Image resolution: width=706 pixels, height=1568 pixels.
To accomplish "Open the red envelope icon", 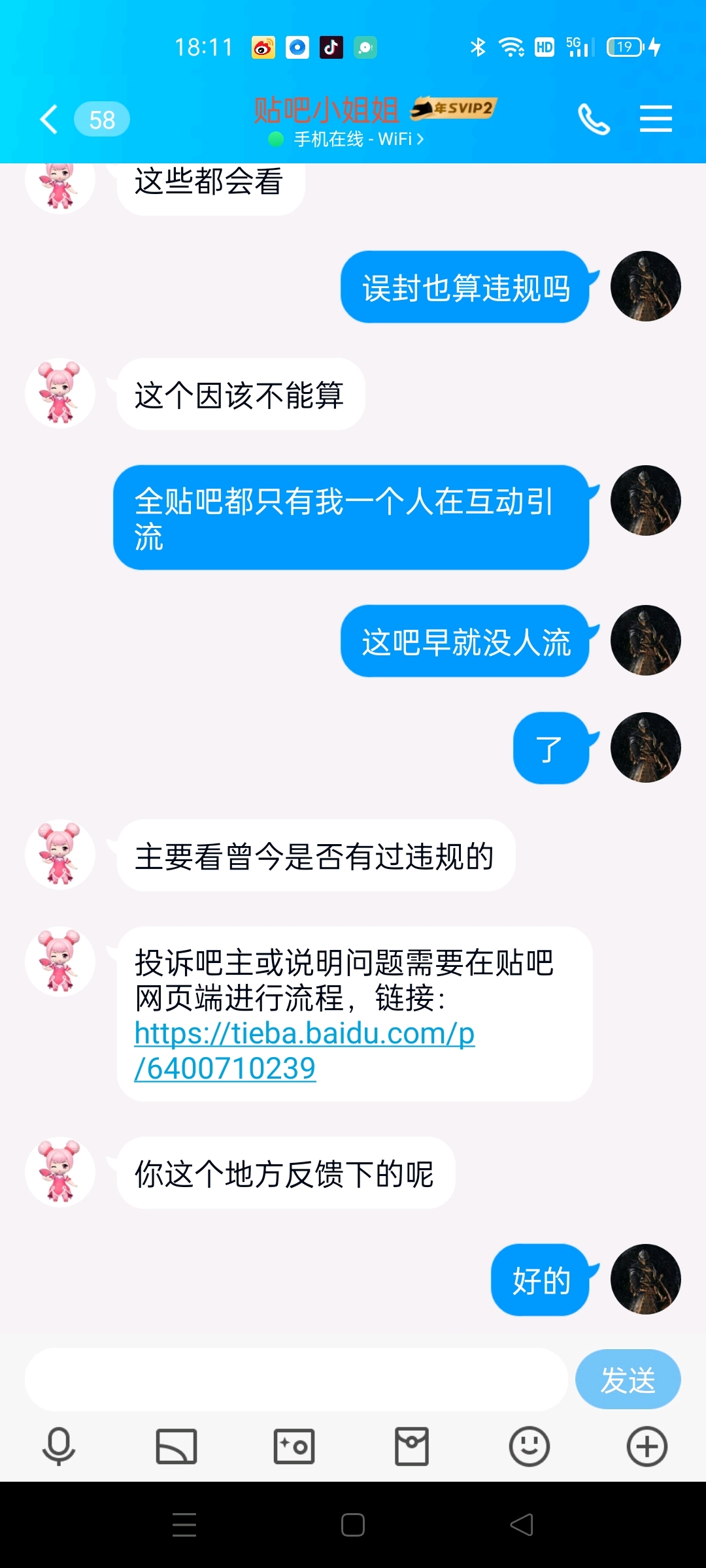I will [412, 1446].
